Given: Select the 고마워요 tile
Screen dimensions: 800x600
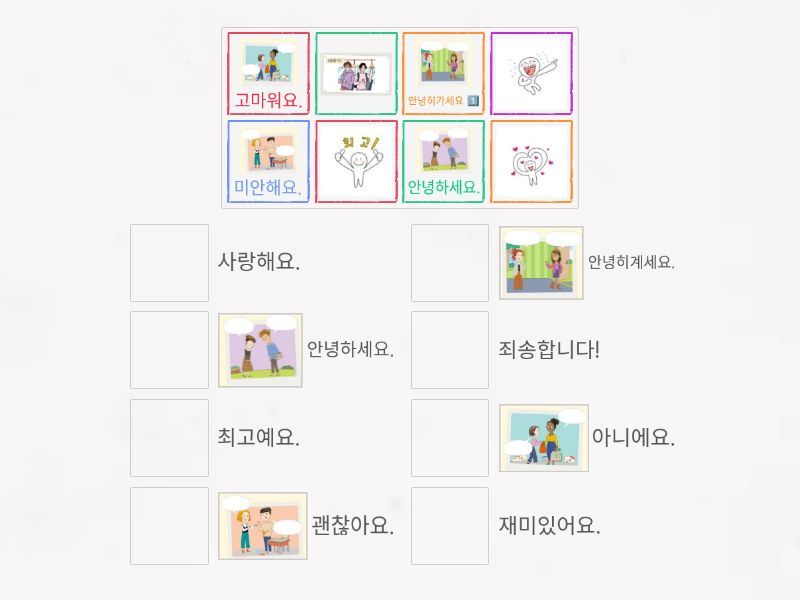Looking at the screenshot, I should point(268,74).
